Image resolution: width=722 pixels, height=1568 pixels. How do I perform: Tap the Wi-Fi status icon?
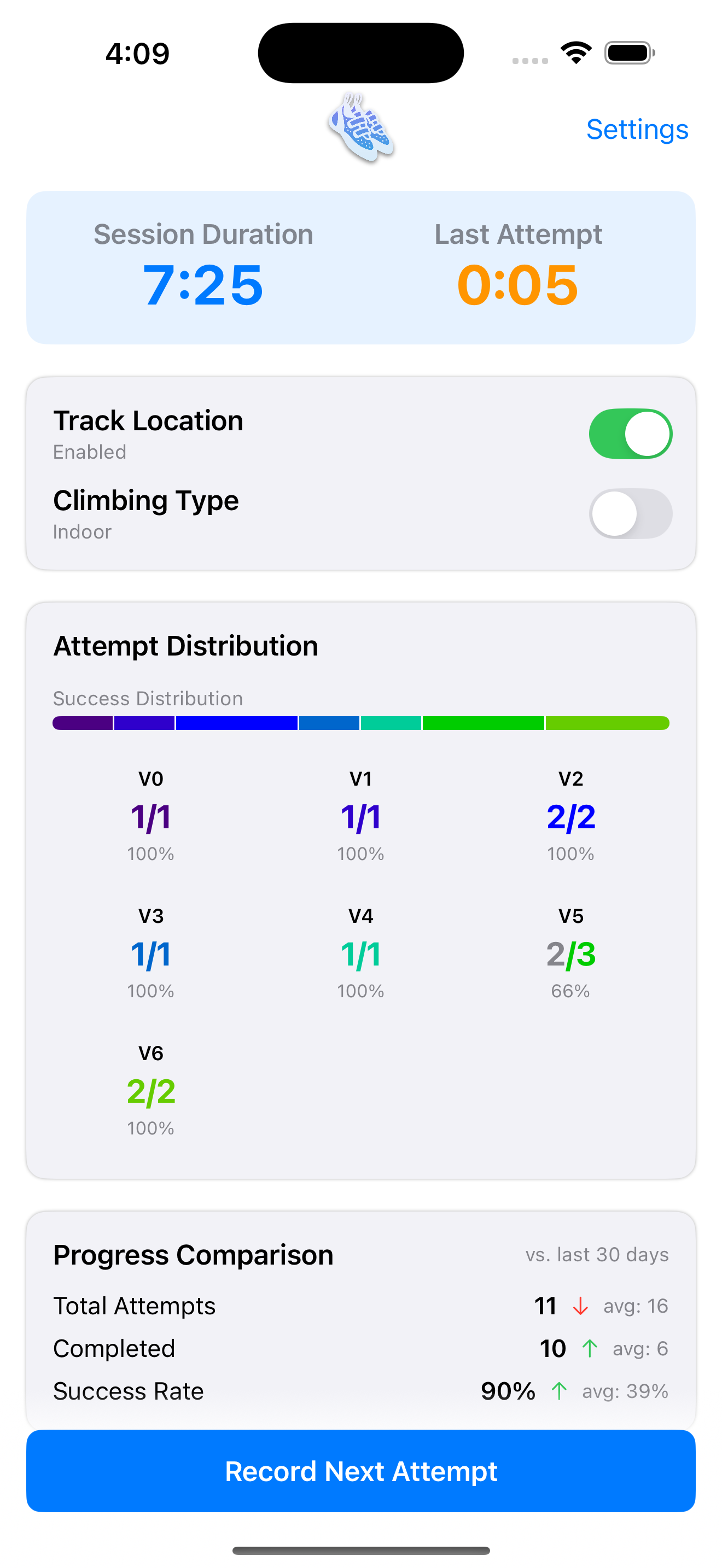(x=575, y=52)
